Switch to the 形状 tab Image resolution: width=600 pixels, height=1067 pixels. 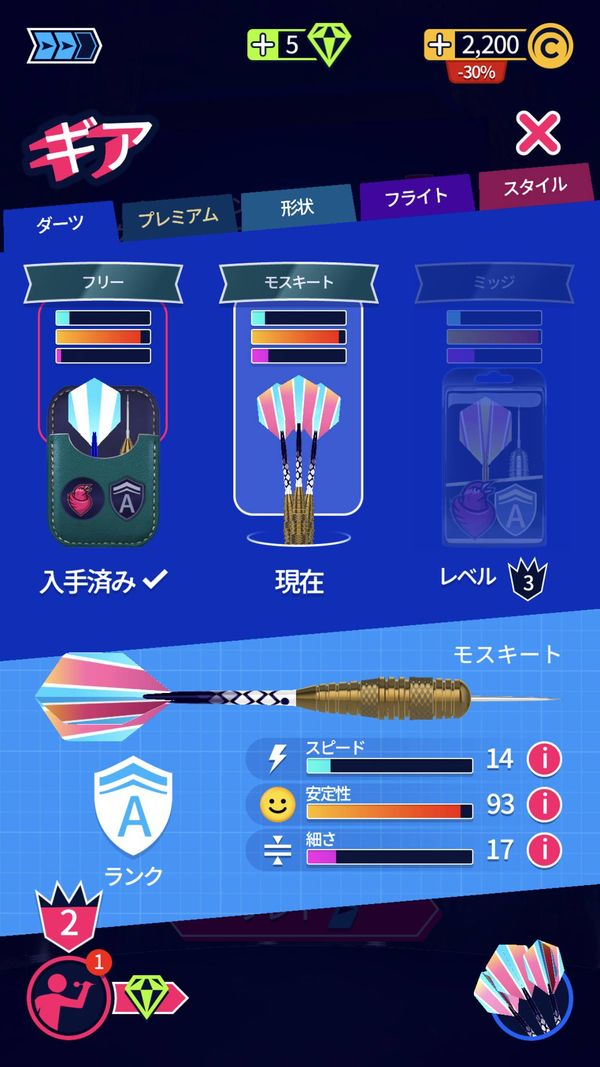(298, 208)
